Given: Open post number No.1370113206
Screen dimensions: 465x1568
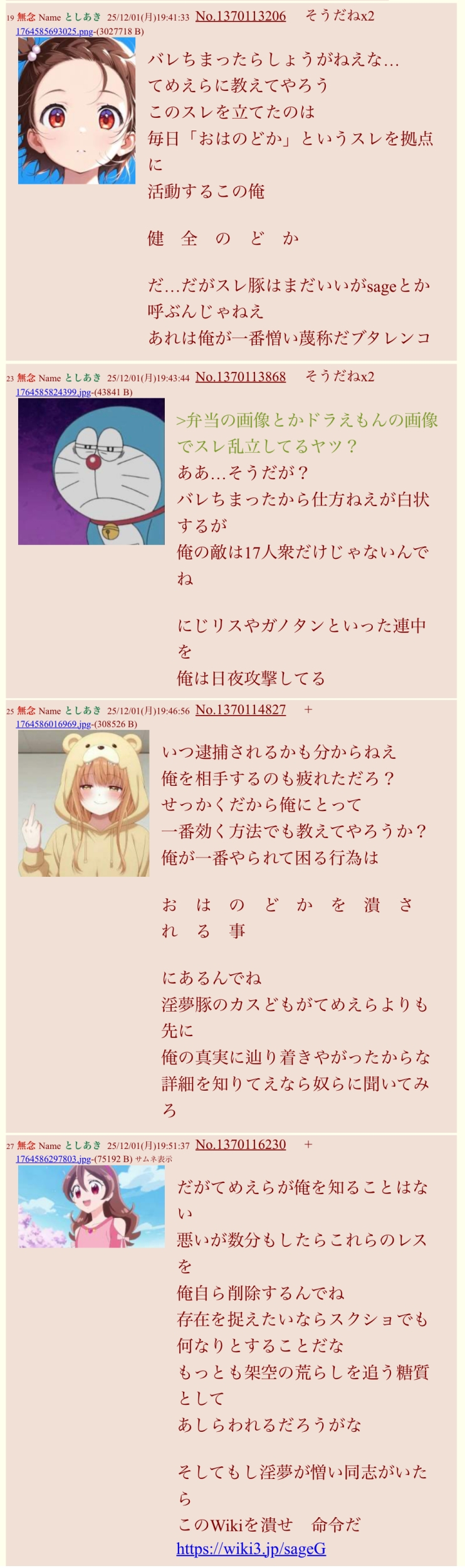Looking at the screenshot, I should [241, 16].
